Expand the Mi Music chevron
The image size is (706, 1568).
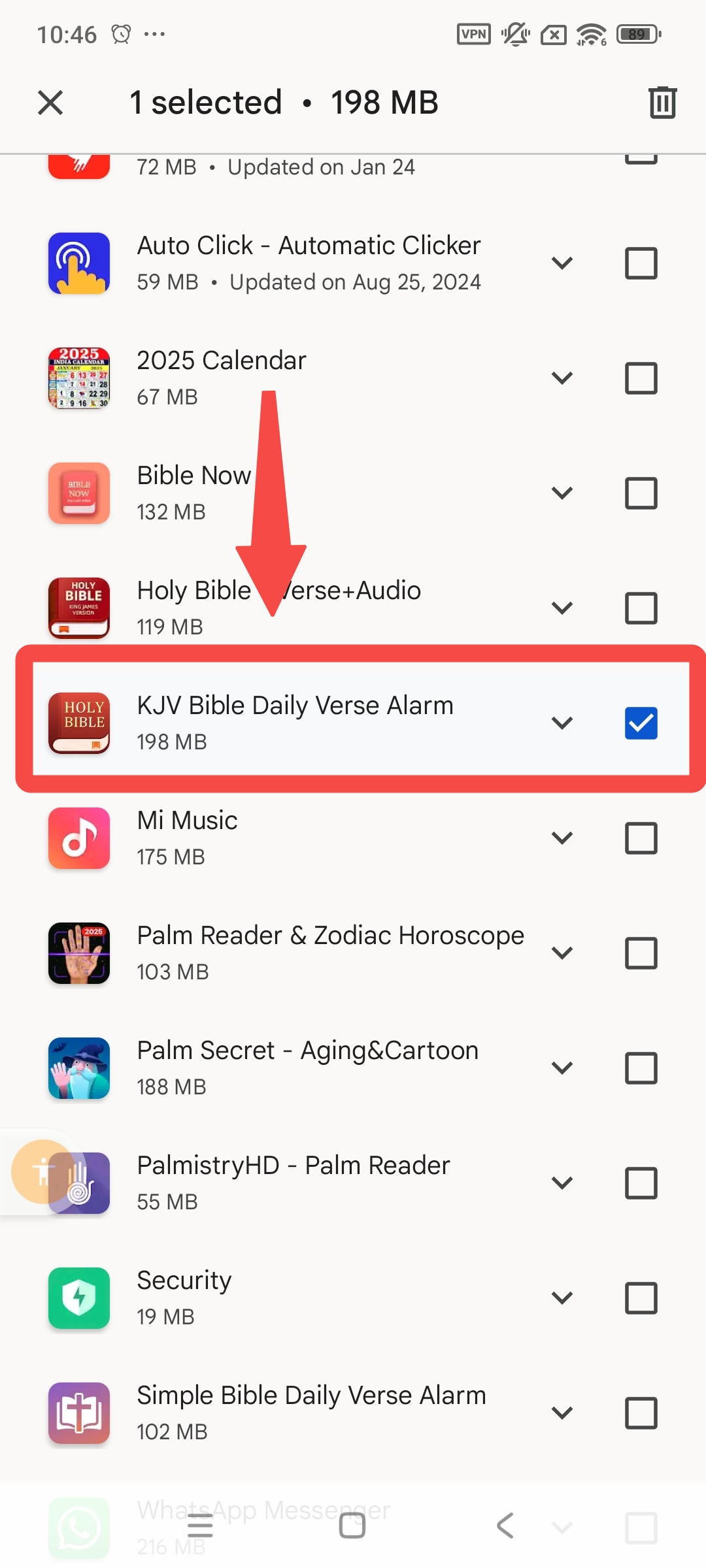point(562,838)
